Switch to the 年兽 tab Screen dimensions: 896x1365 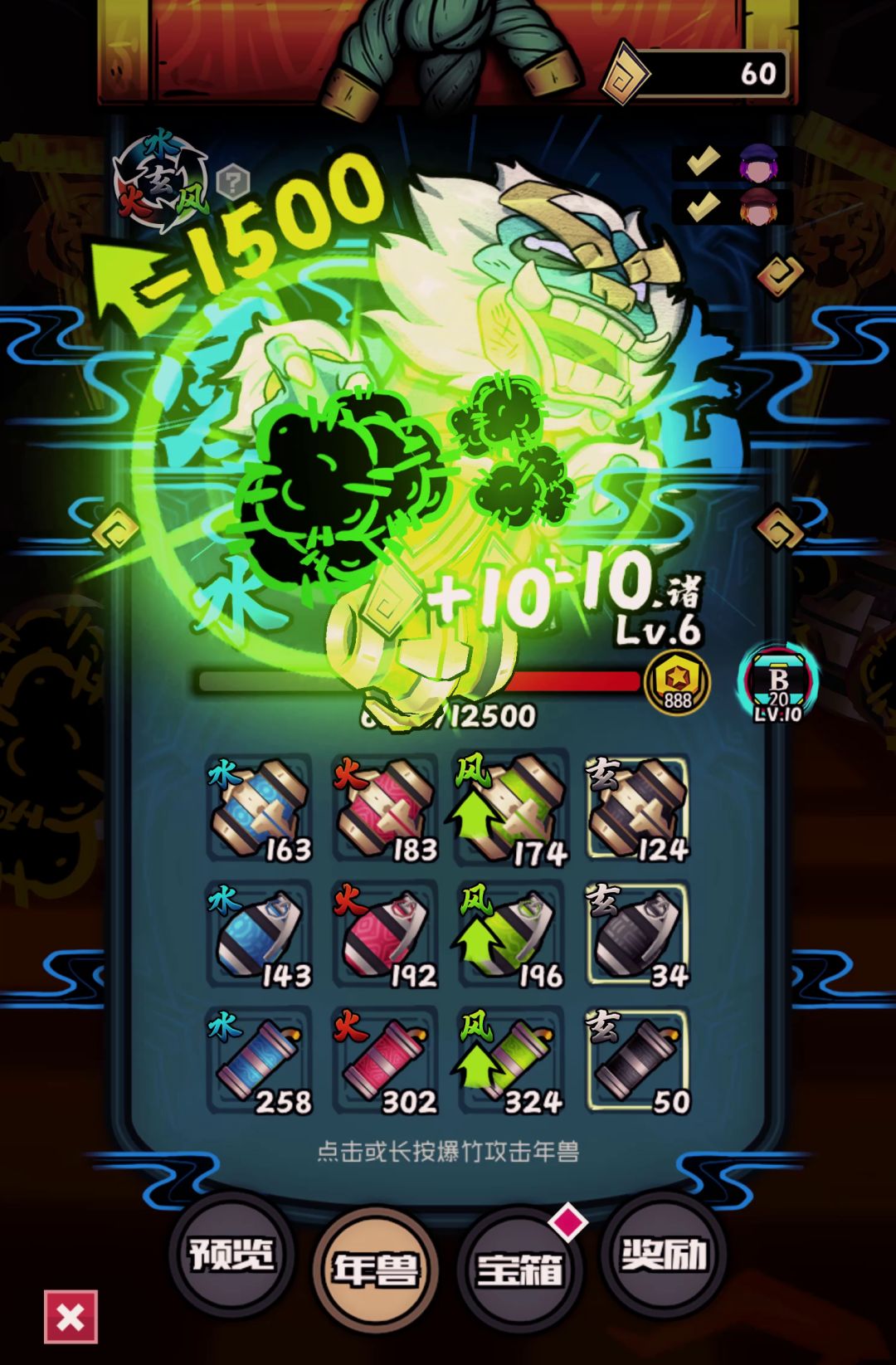375,1269
